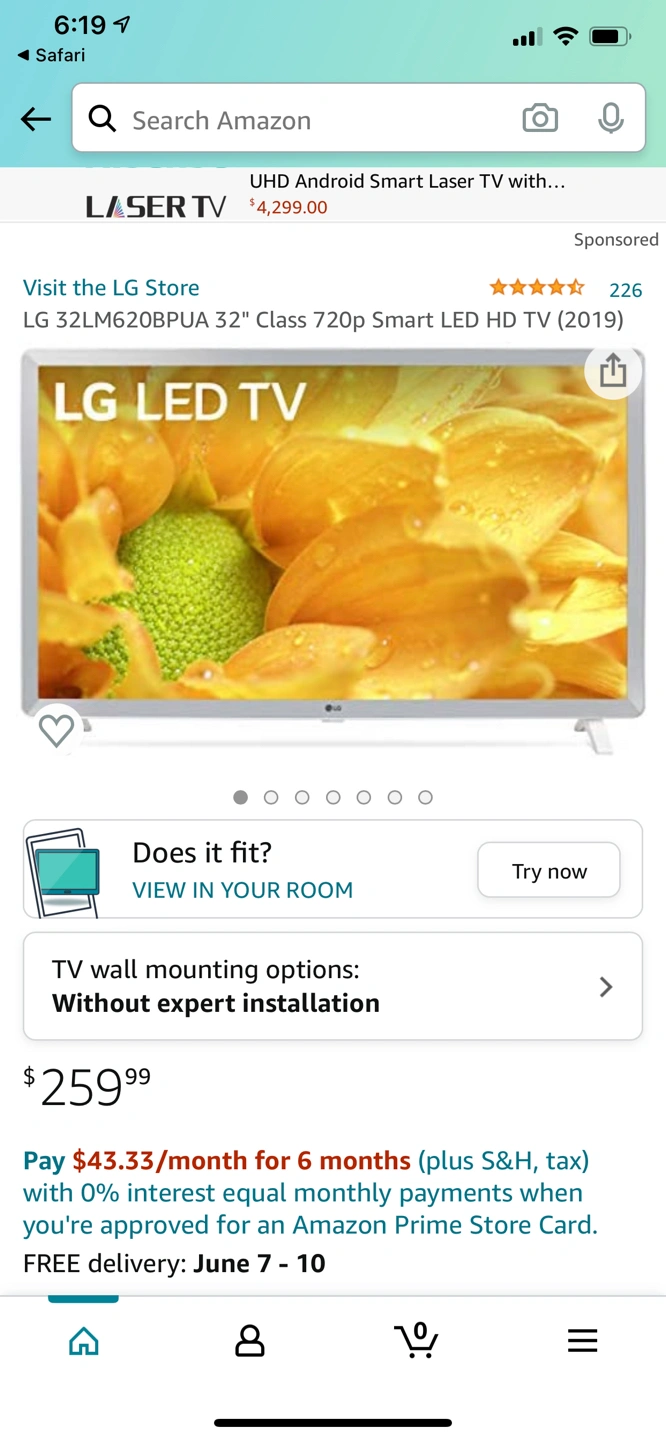Go to the Home tab

(84, 1340)
